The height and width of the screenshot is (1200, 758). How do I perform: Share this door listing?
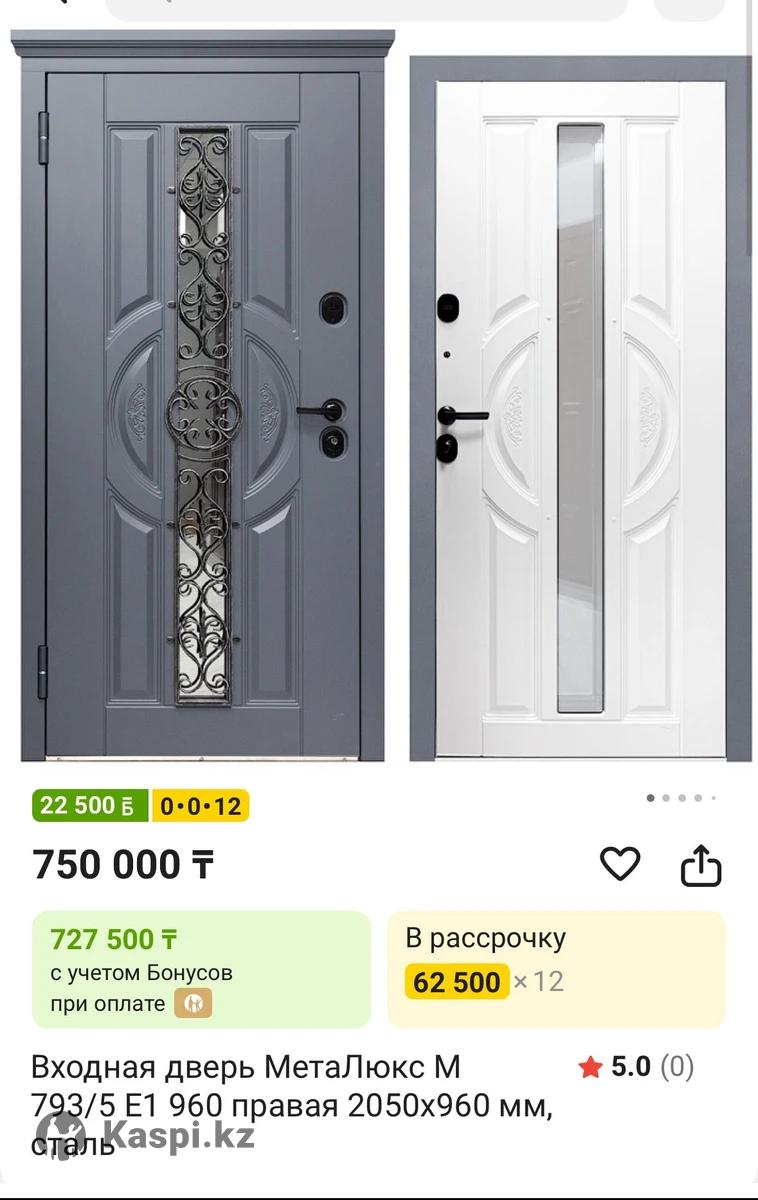pyautogui.click(x=701, y=866)
